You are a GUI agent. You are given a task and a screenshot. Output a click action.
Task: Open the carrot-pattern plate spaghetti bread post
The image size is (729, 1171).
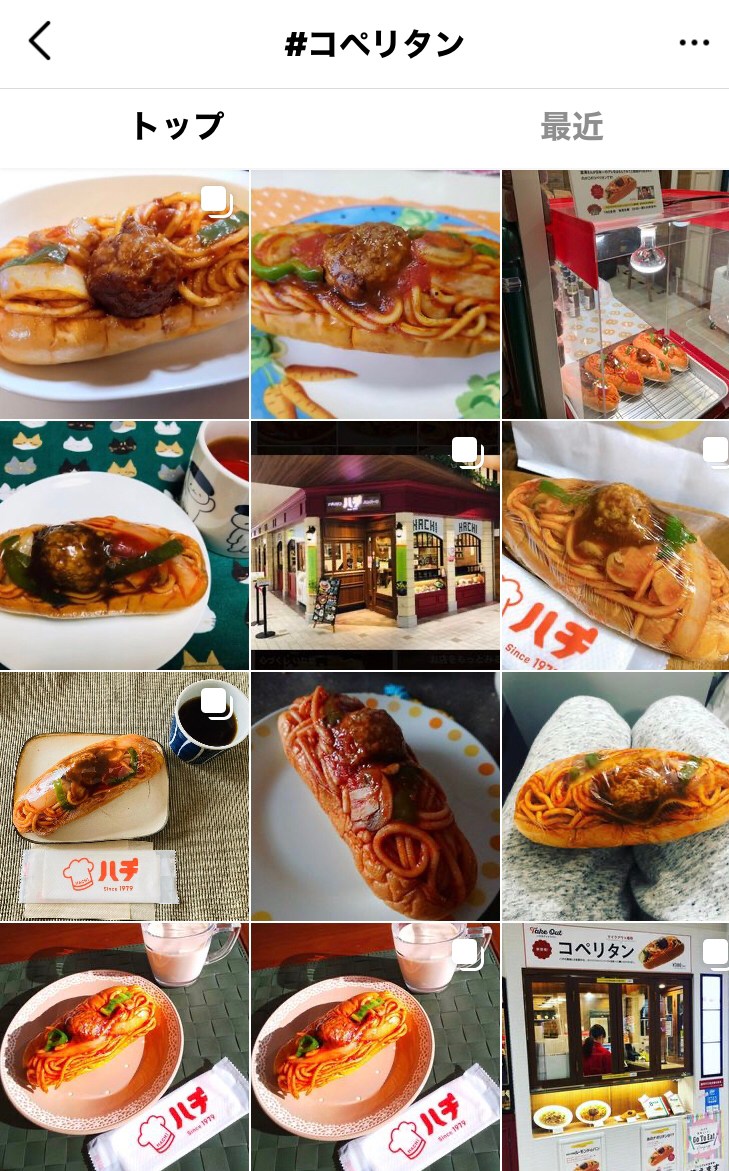375,294
